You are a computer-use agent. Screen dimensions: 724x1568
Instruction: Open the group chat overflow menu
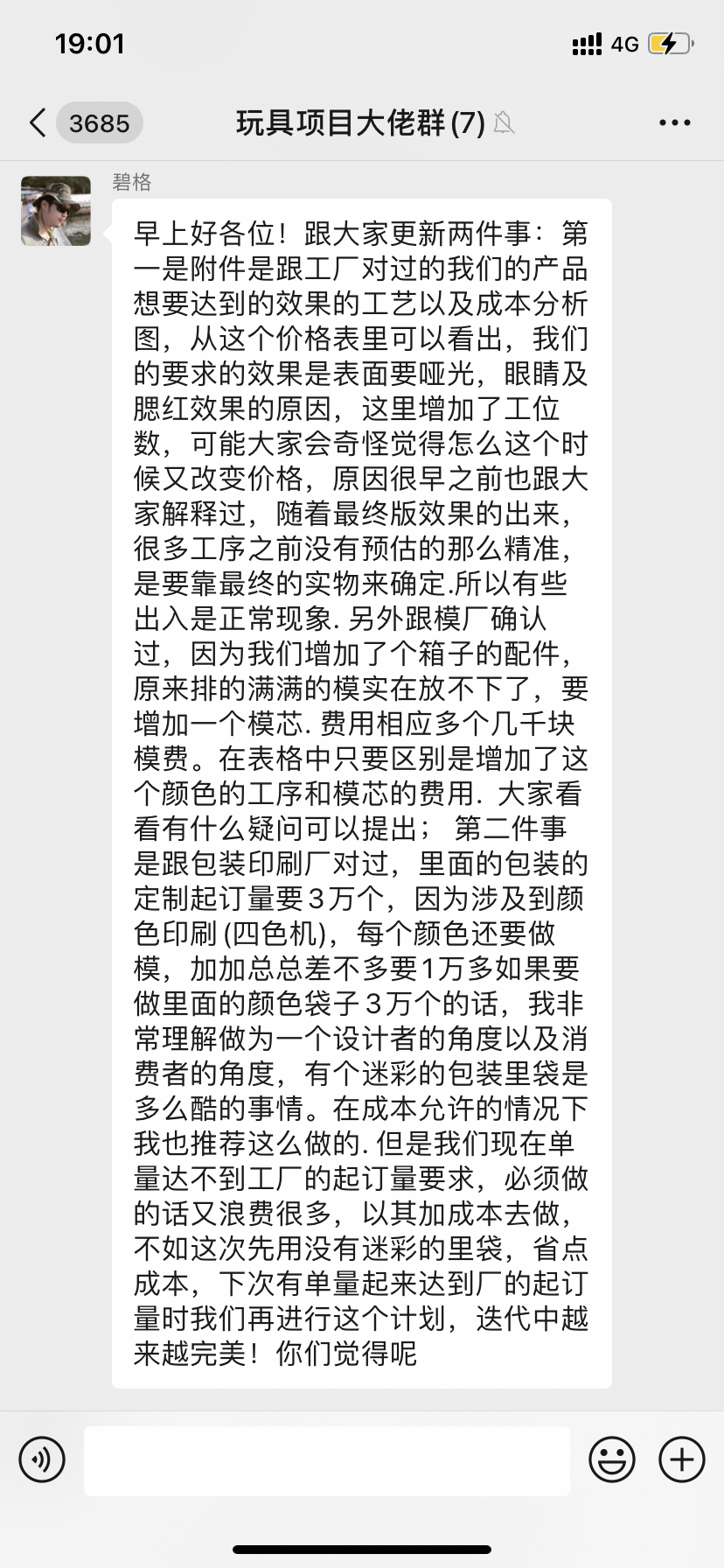pyautogui.click(x=674, y=123)
